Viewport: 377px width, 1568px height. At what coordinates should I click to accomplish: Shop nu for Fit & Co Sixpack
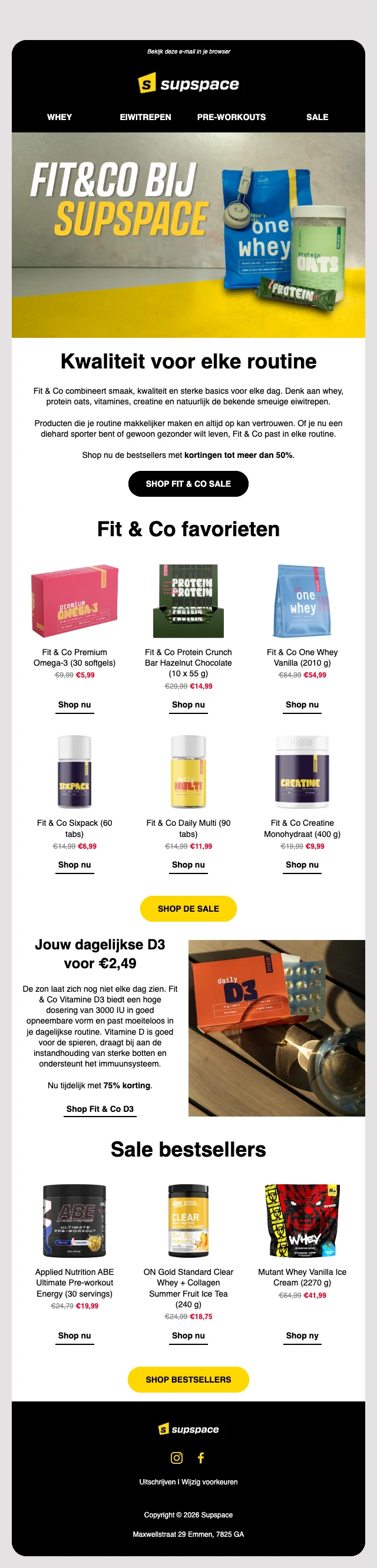pyautogui.click(x=74, y=865)
